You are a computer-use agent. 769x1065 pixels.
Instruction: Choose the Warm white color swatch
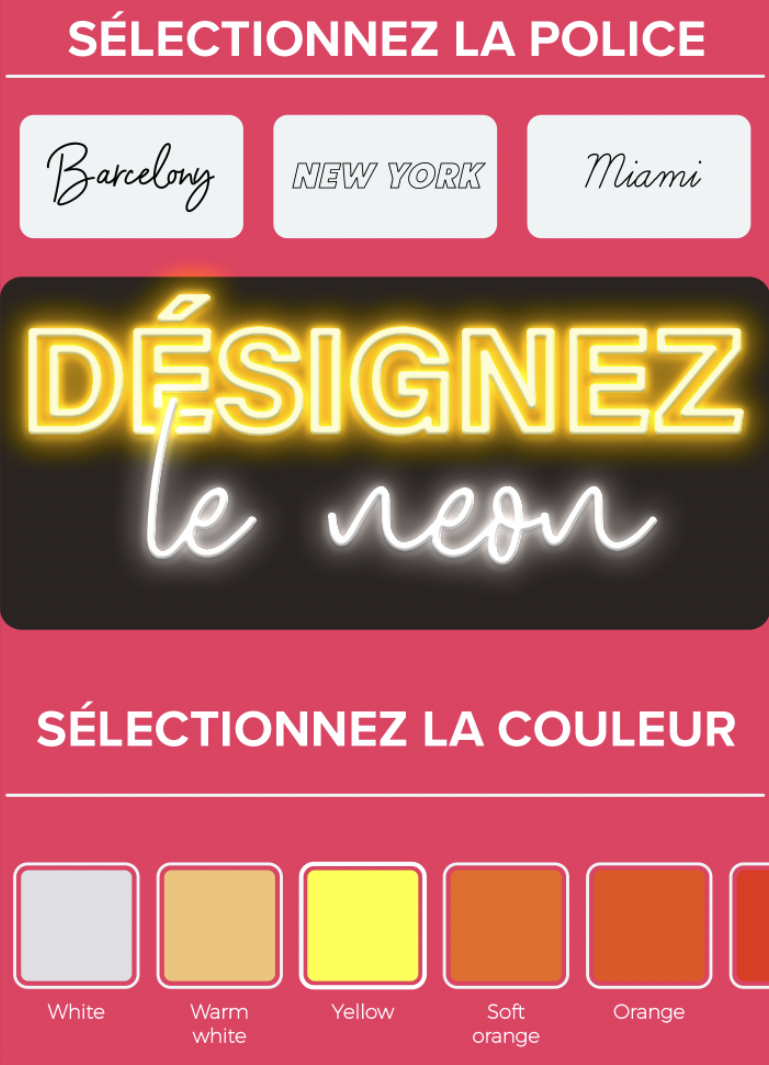tap(219, 925)
